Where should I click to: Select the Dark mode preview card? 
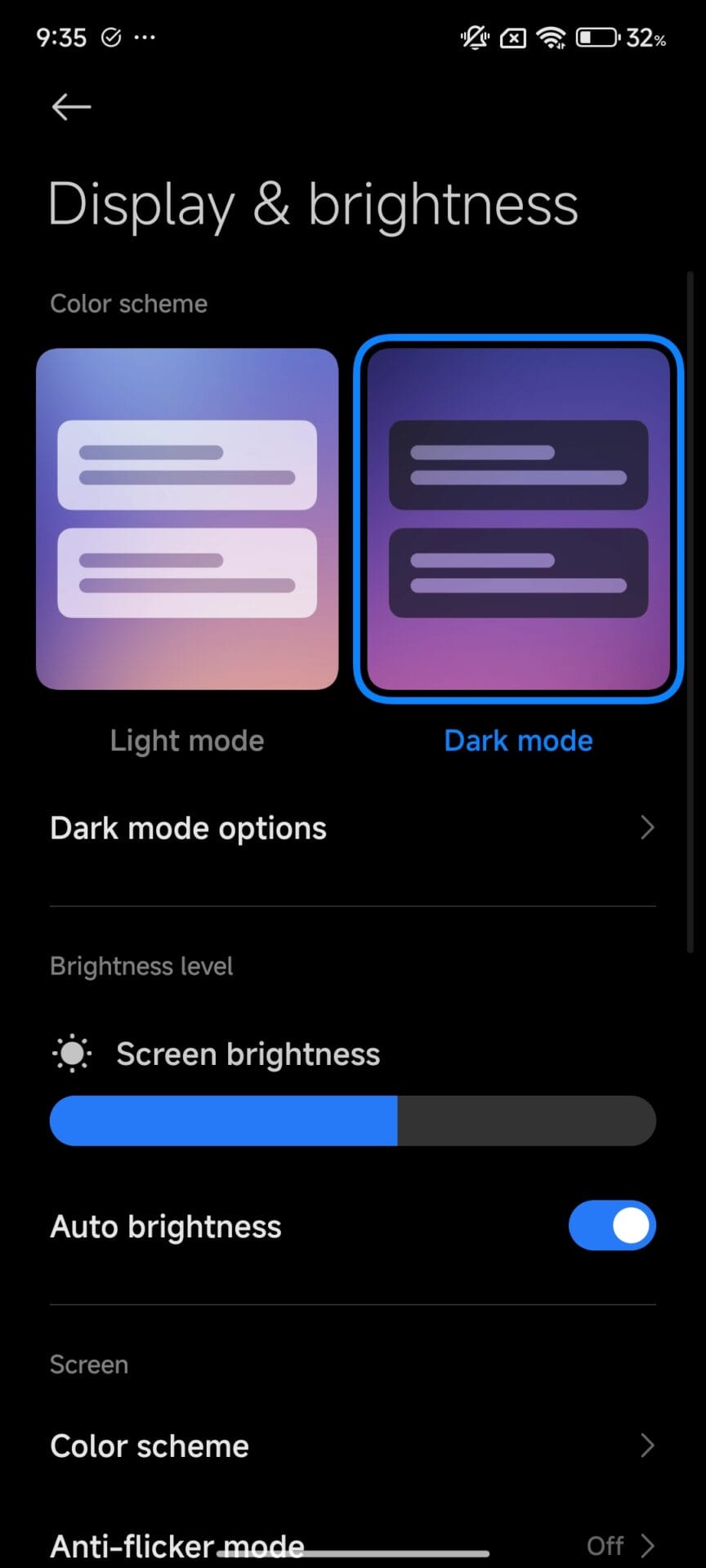click(x=518, y=519)
